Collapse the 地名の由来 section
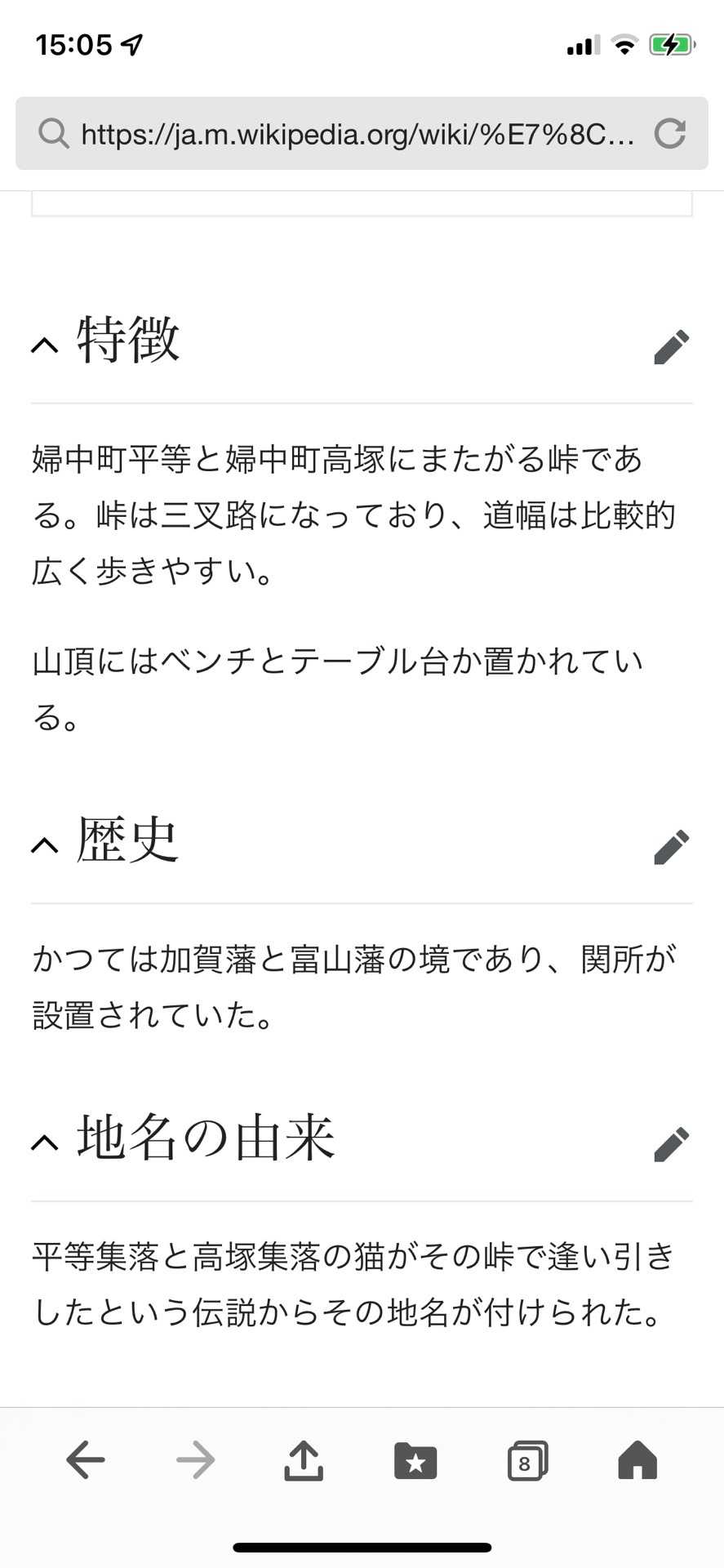 pyautogui.click(x=45, y=1143)
